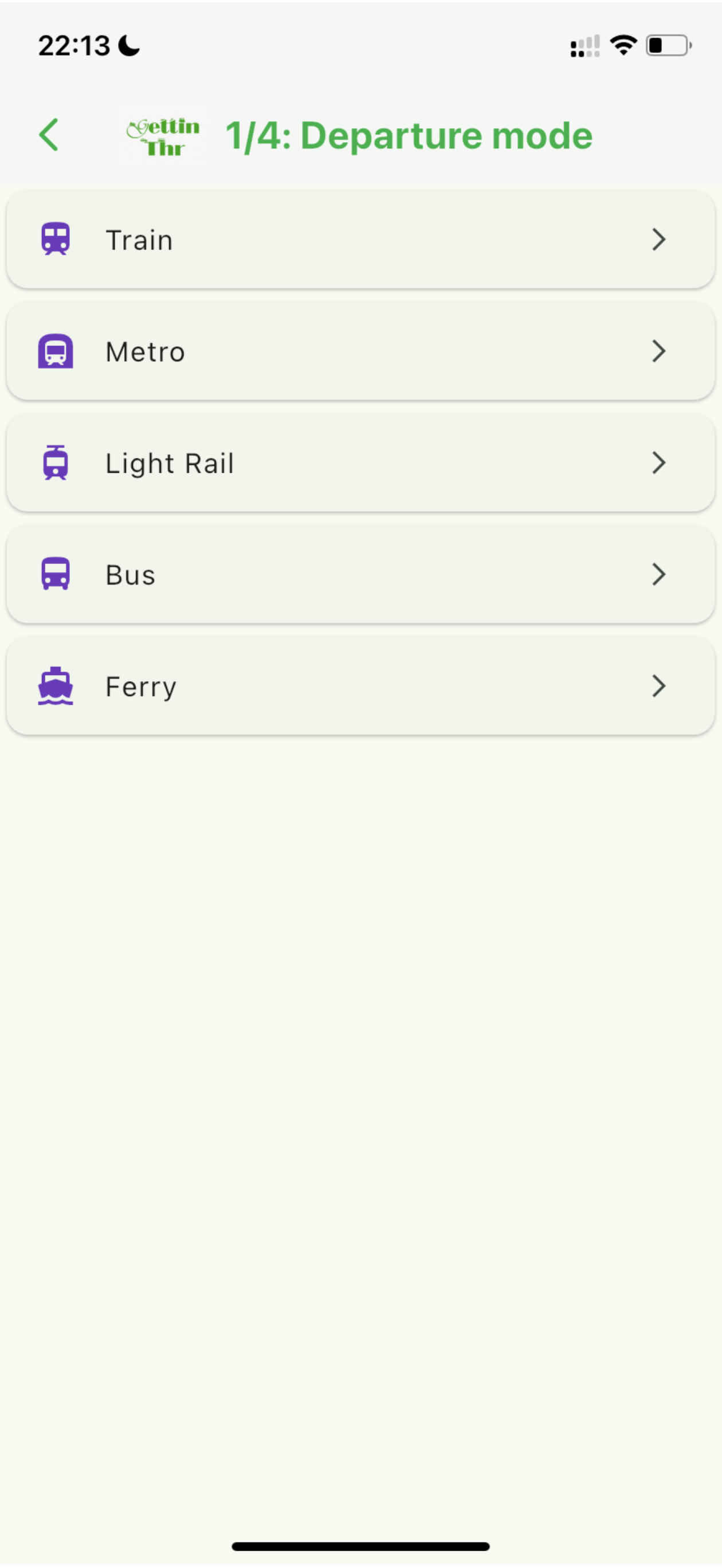
Task: Choose Metro as departure mode
Action: pyautogui.click(x=360, y=351)
